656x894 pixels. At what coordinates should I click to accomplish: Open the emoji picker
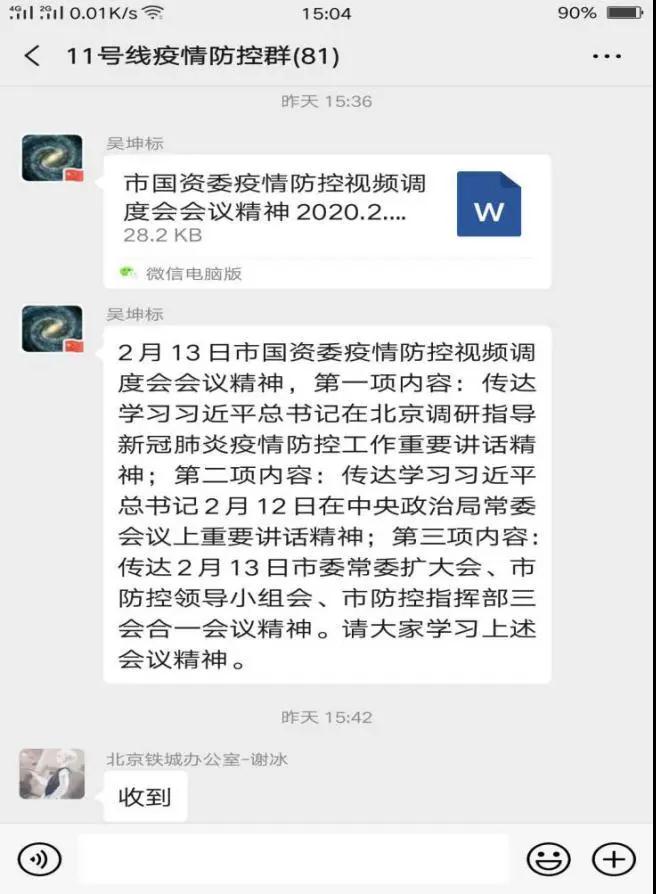(548, 858)
